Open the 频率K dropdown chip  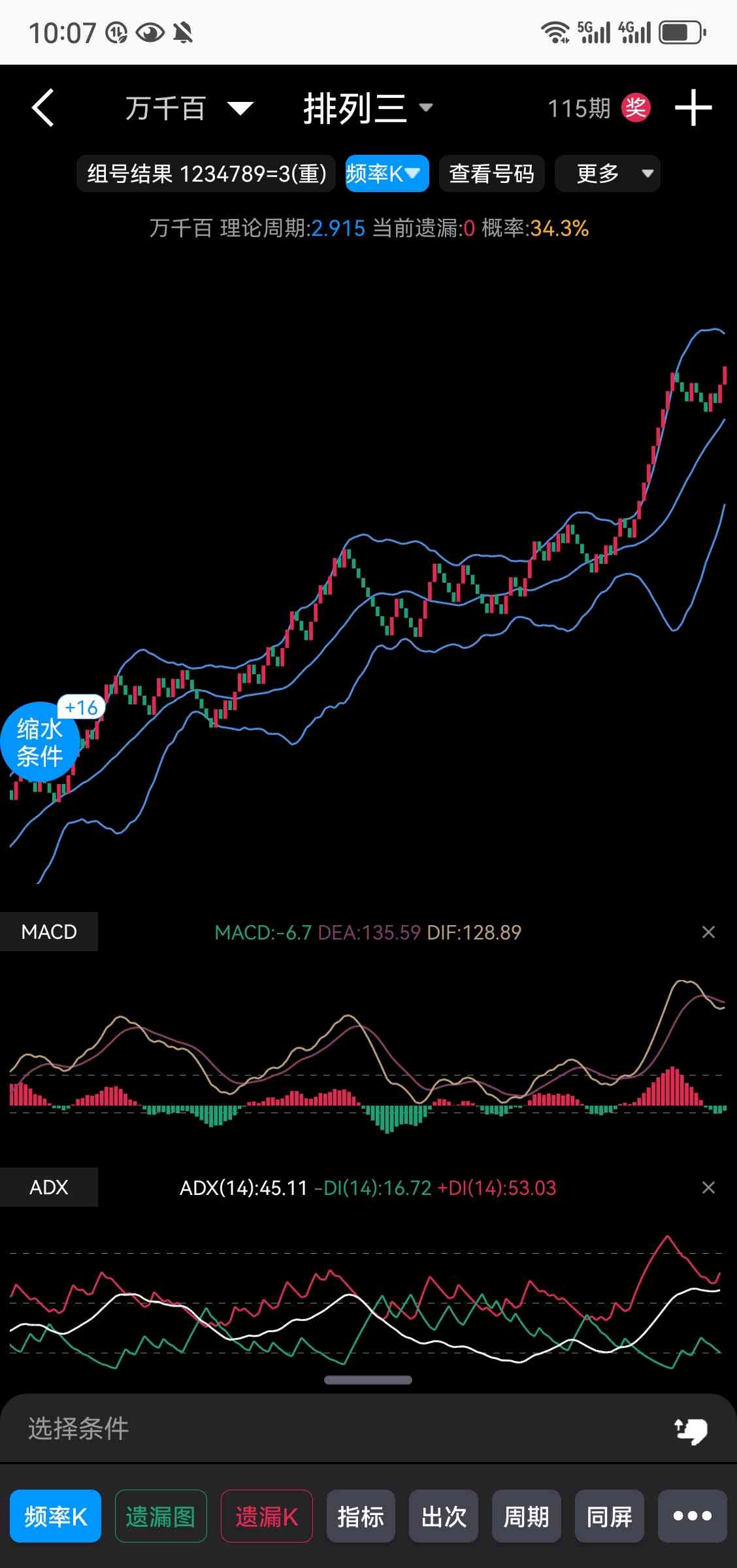(387, 174)
